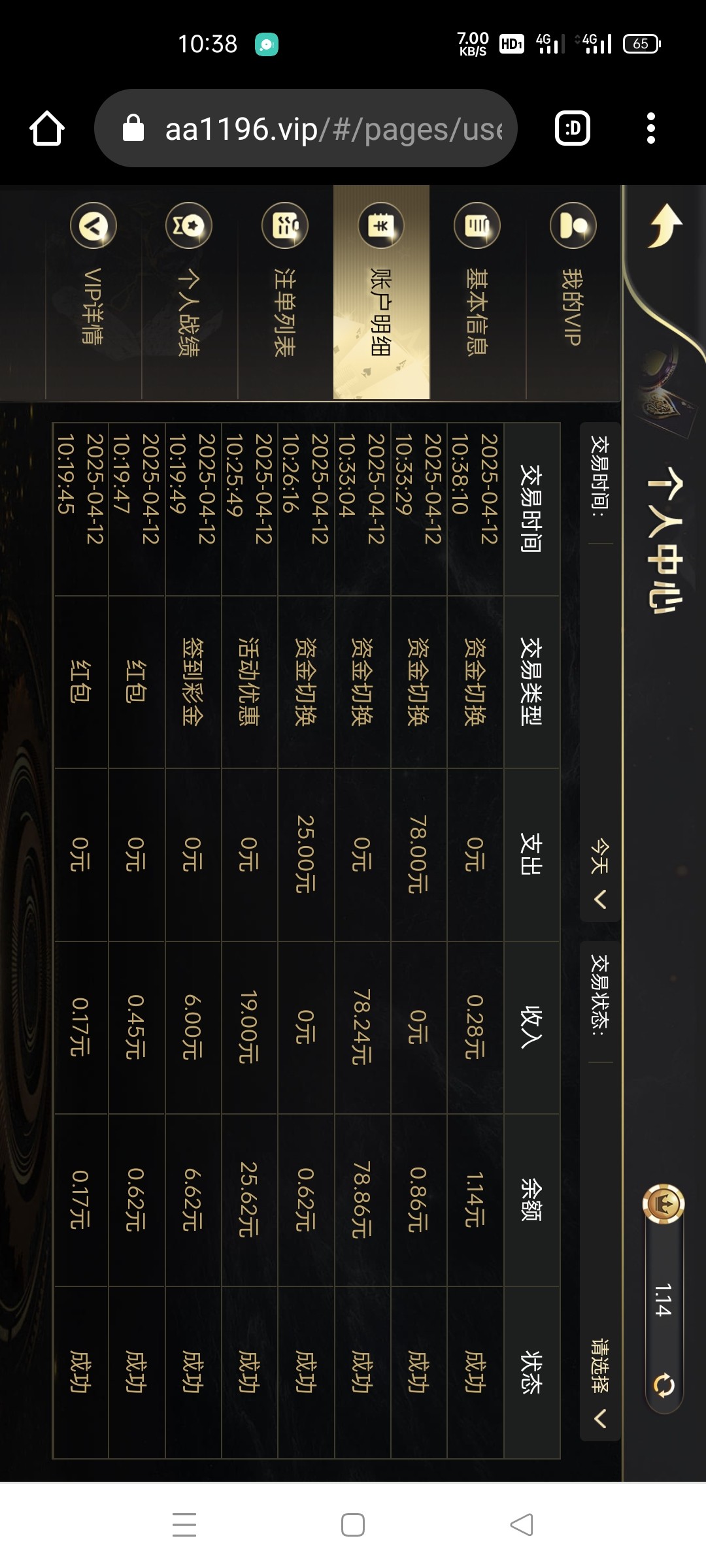Open the browser overflow menu

650,129
